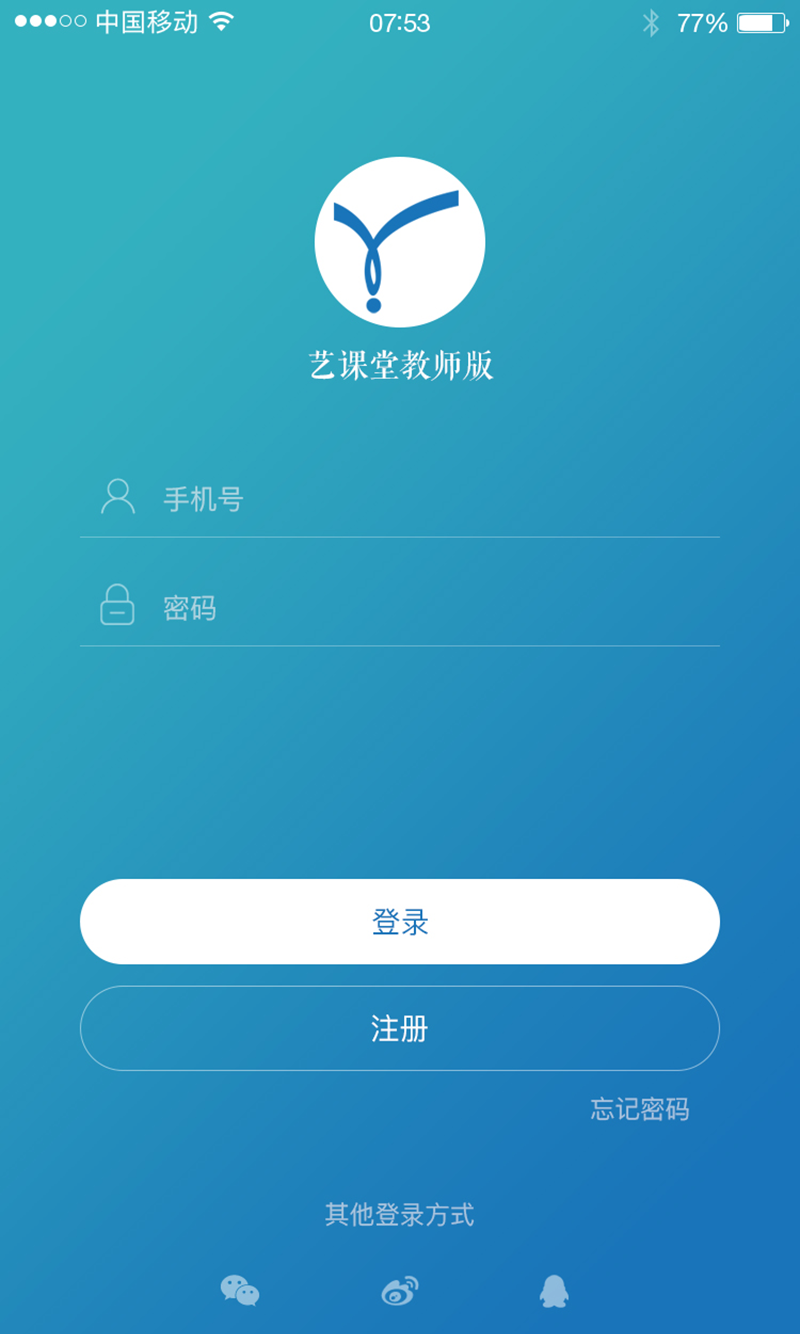The width and height of the screenshot is (800, 1334).
Task: Sign in using the QQ penguin icon
Action: click(x=554, y=1291)
